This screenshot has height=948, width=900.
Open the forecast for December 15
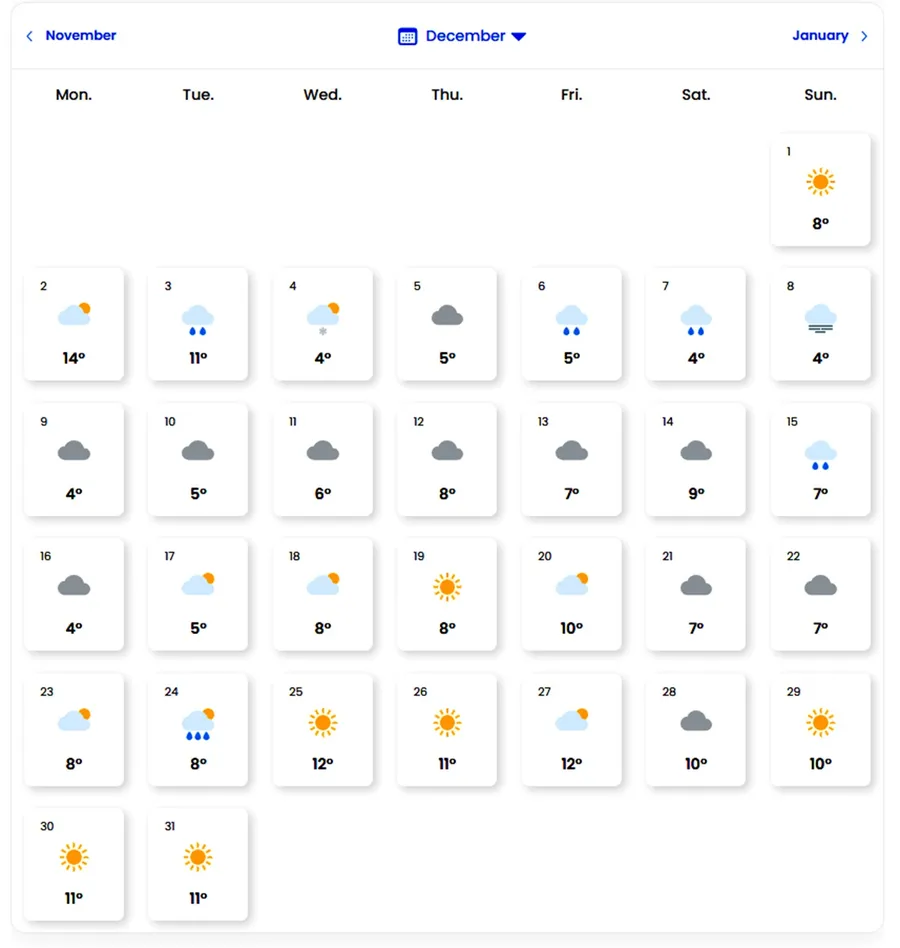(x=820, y=459)
